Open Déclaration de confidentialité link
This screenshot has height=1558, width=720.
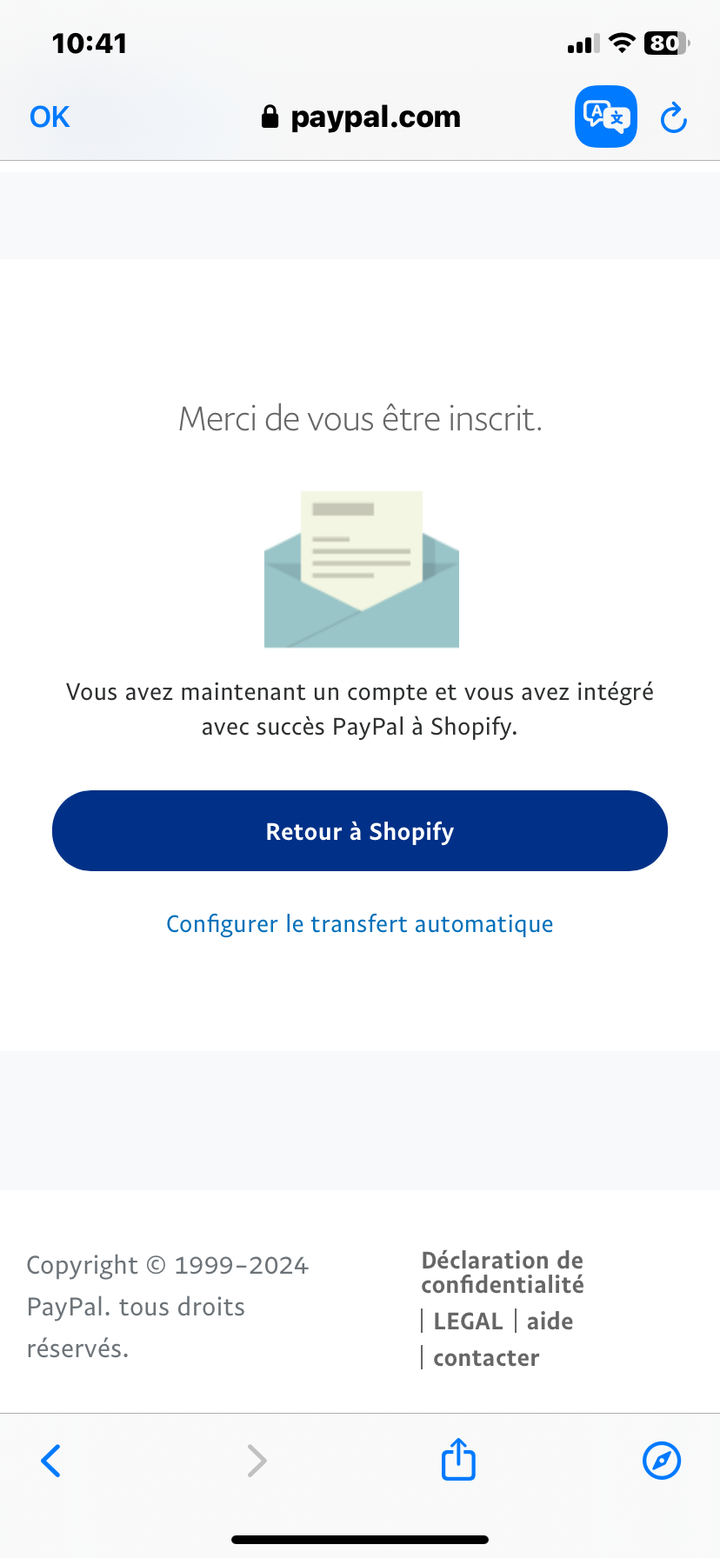point(502,1272)
